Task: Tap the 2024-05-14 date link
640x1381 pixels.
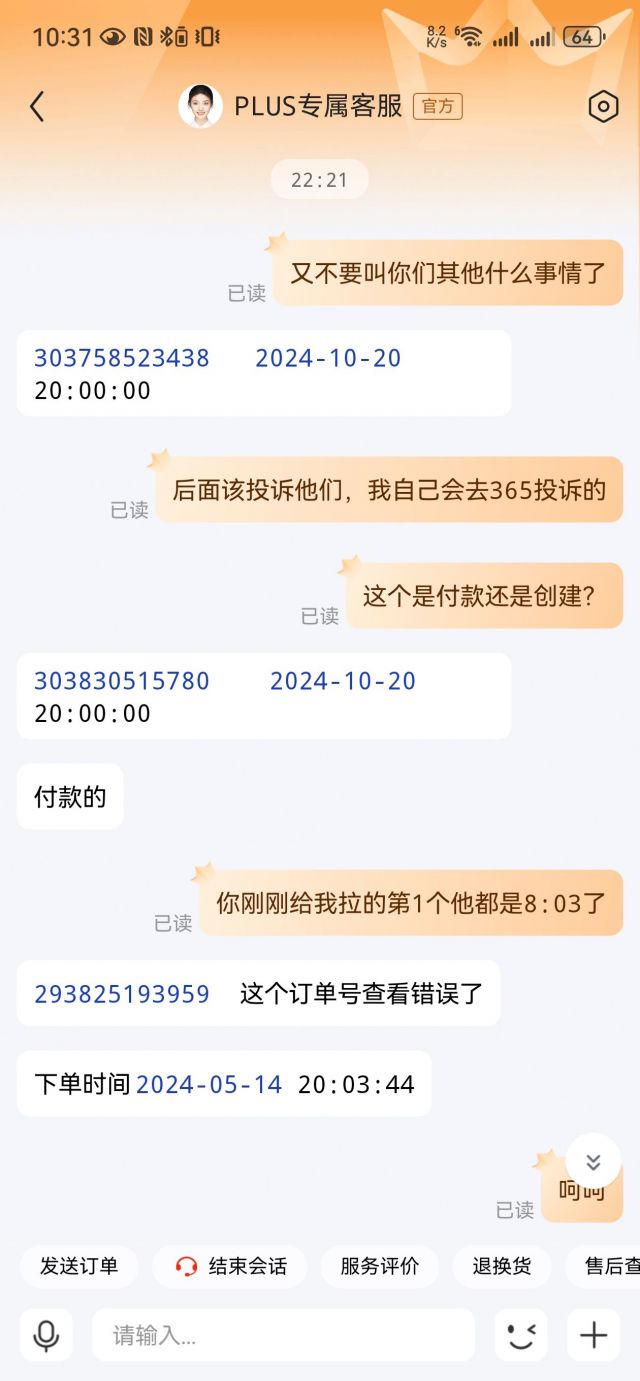Action: 209,1084
